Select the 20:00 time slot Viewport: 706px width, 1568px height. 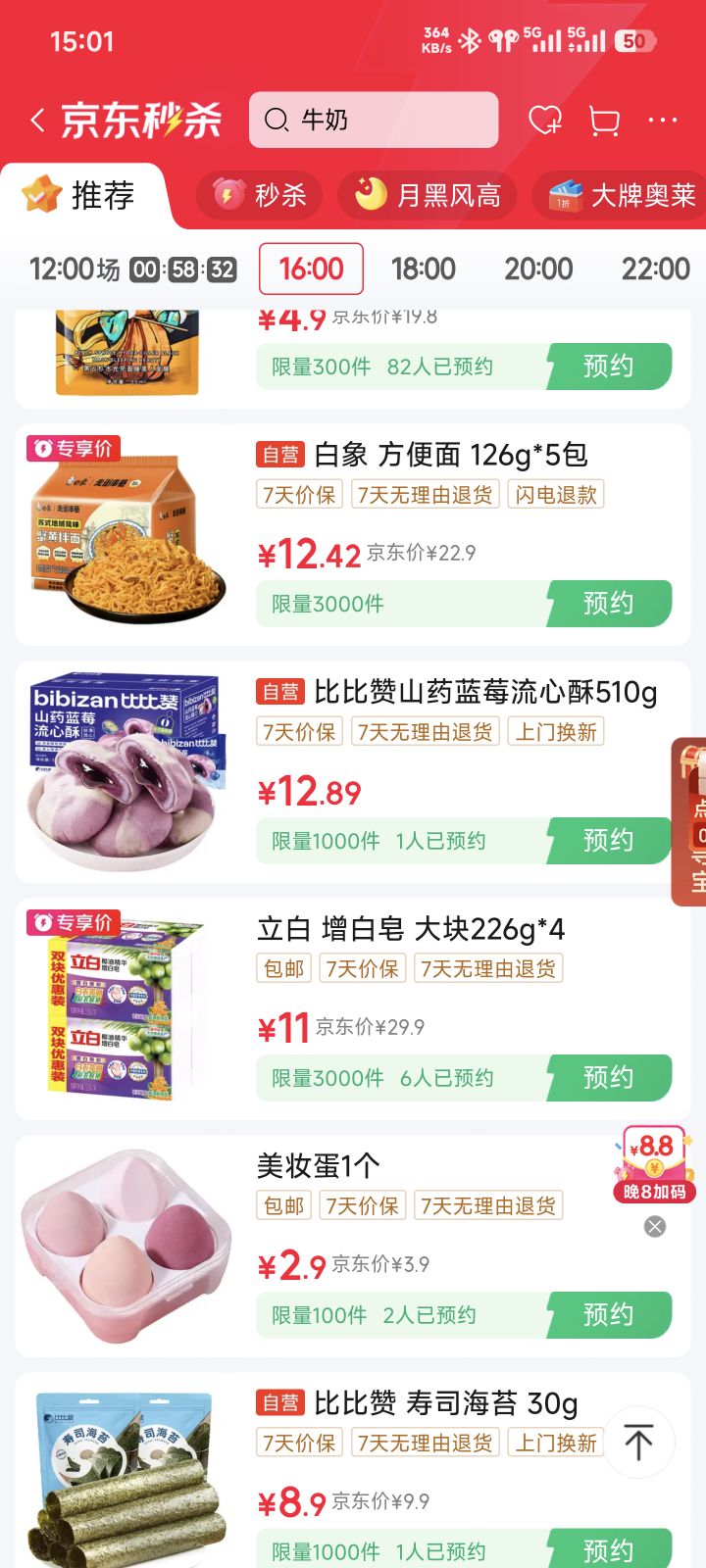pyautogui.click(x=538, y=269)
